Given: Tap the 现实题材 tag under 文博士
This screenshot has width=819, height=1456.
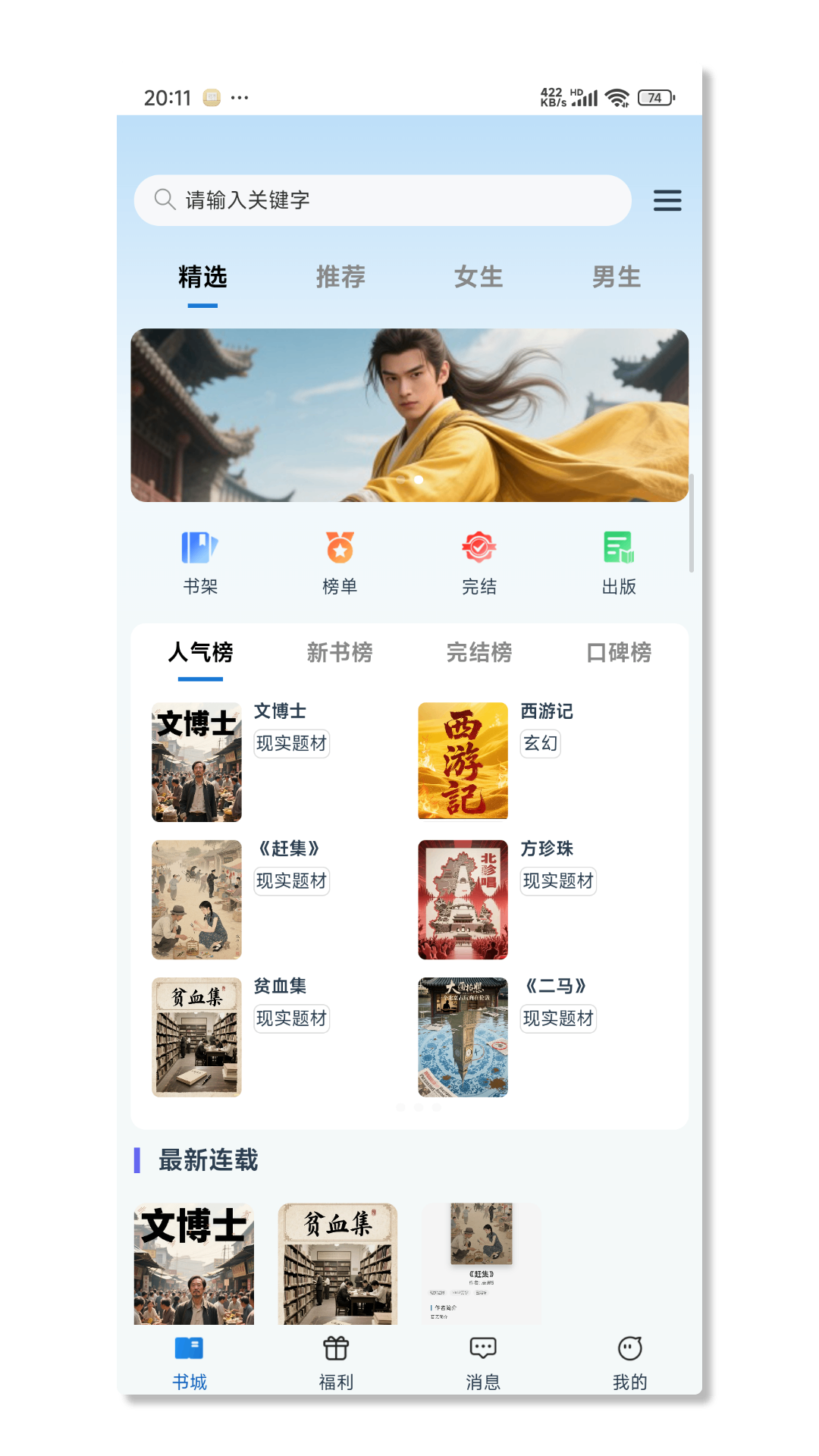Looking at the screenshot, I should click(291, 744).
